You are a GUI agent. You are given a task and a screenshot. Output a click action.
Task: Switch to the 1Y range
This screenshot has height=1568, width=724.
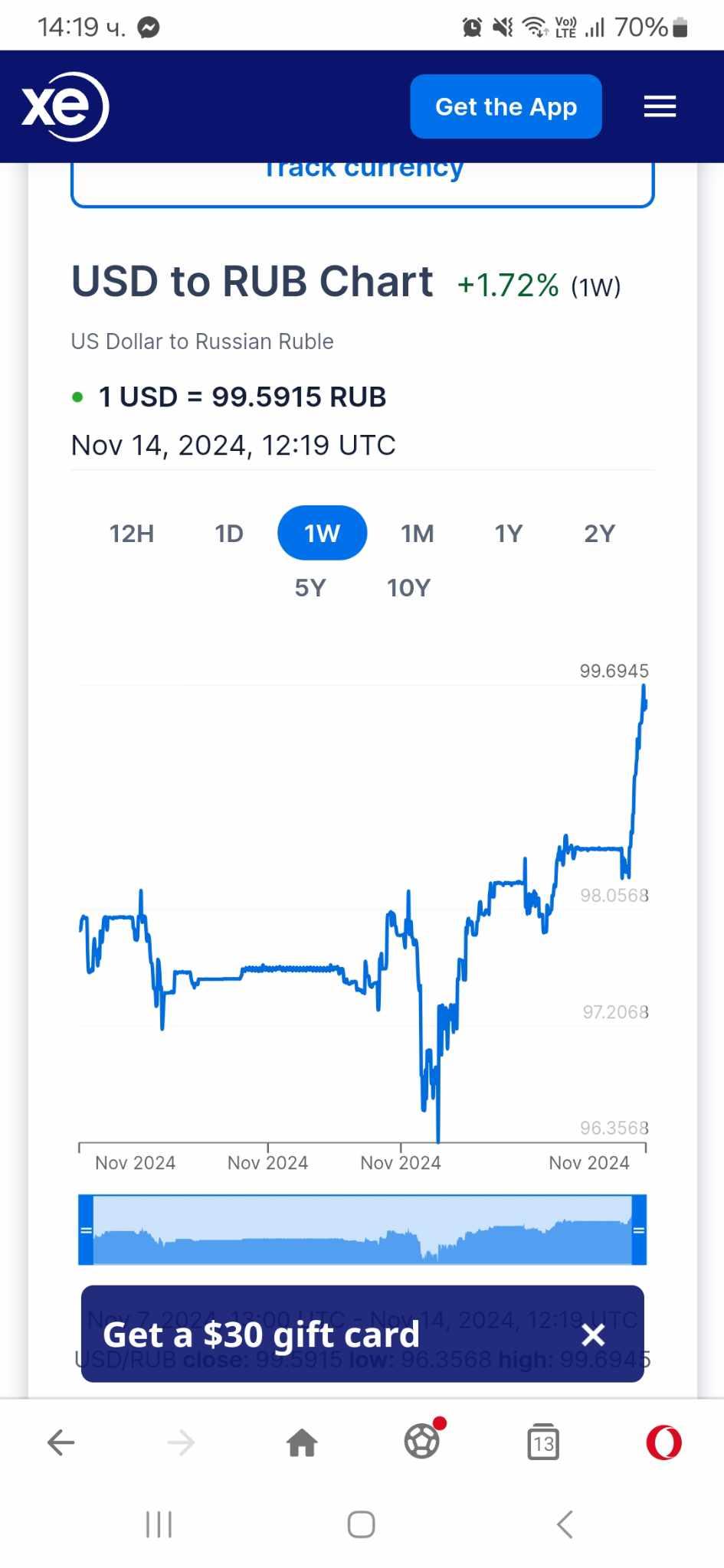tap(509, 534)
